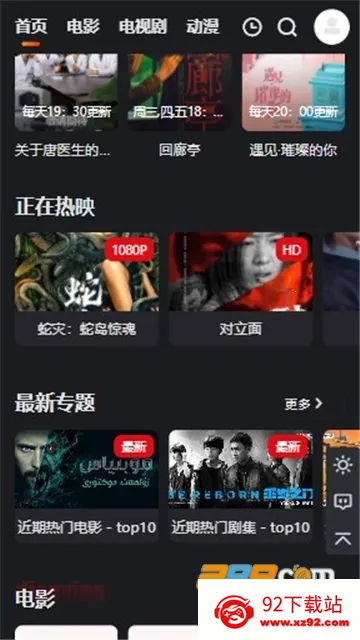Open the 遇见·璀璨的你 show card
The image size is (360, 640).
coord(293,106)
